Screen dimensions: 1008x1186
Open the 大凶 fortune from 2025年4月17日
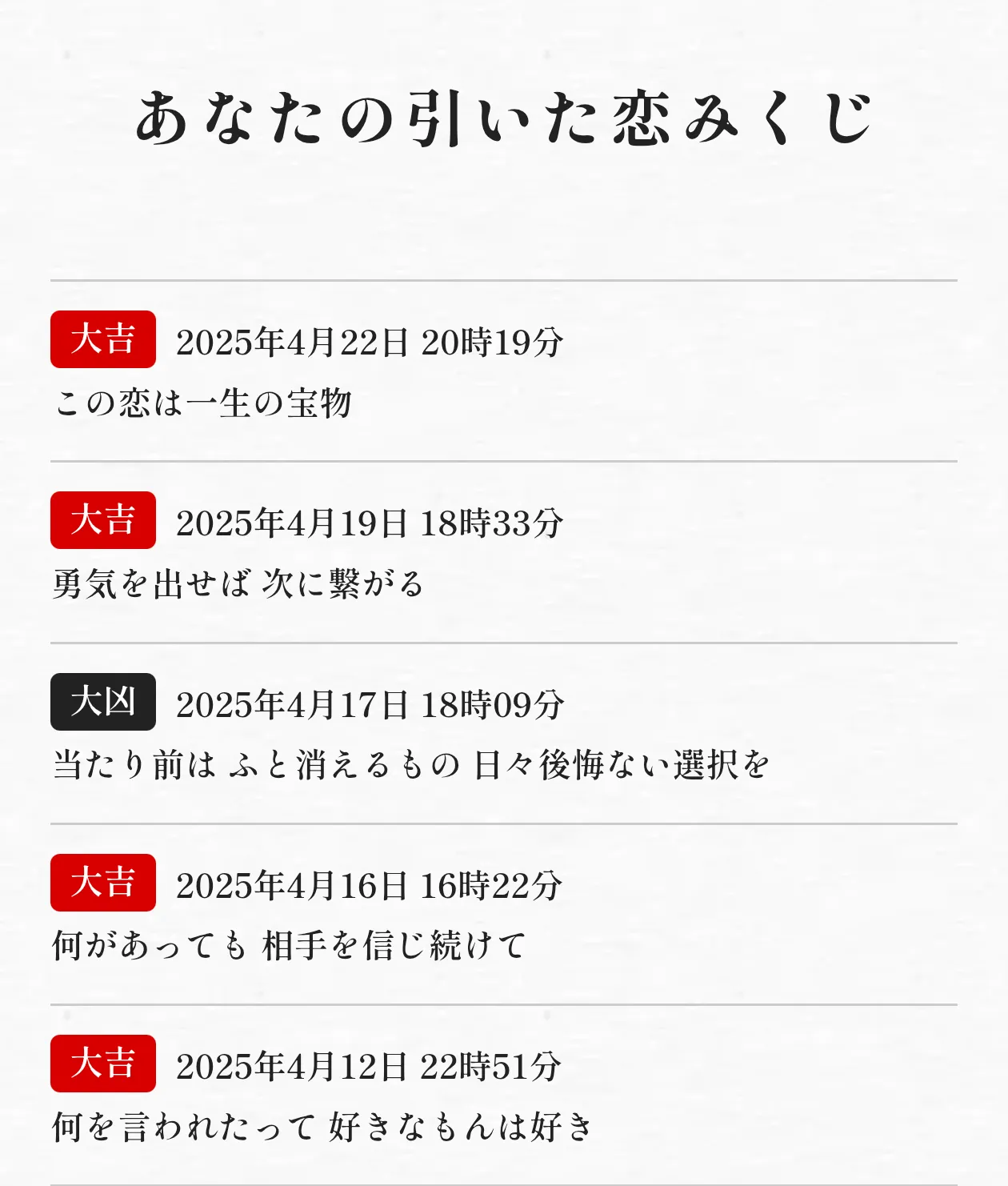(504, 733)
